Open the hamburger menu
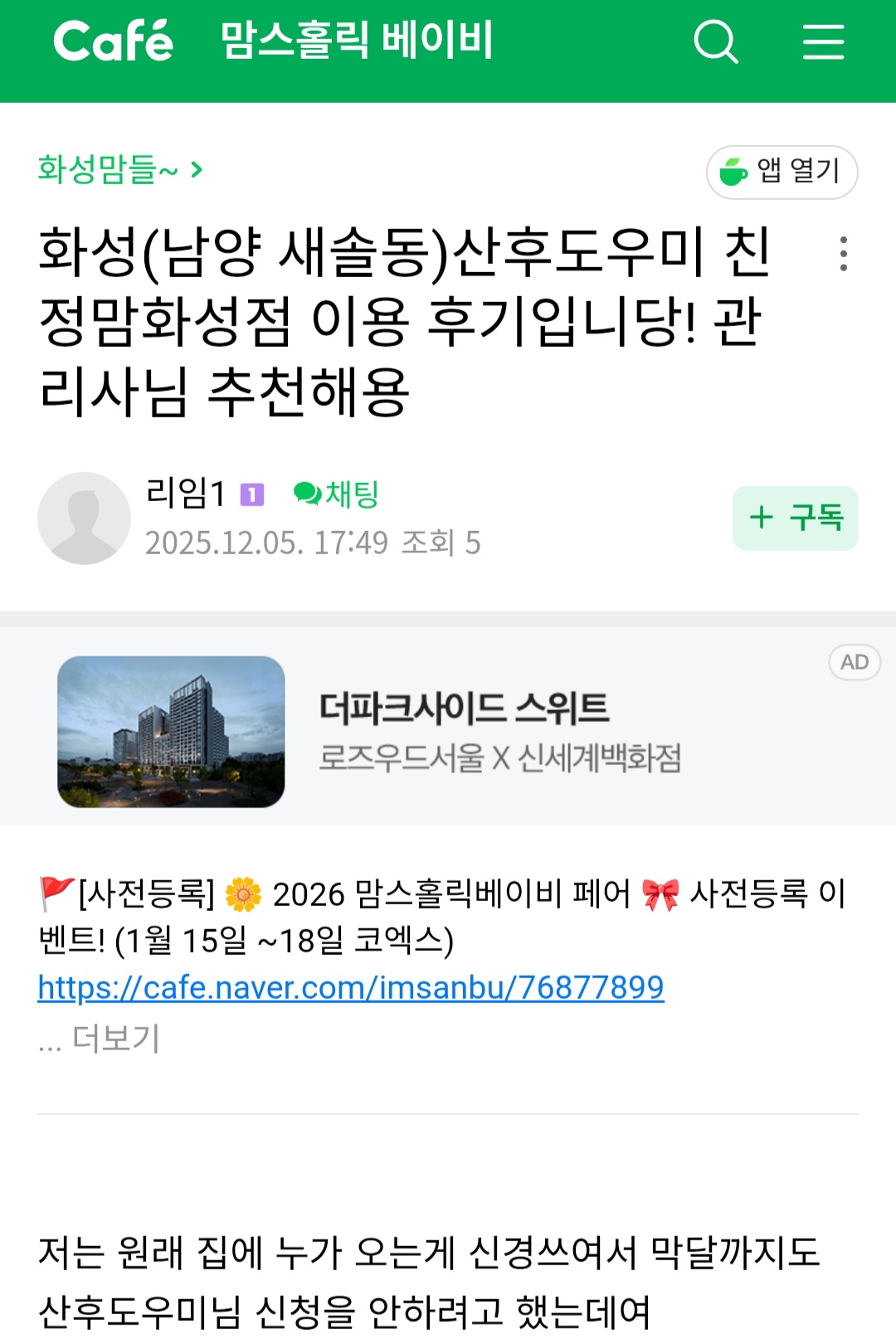 (823, 41)
